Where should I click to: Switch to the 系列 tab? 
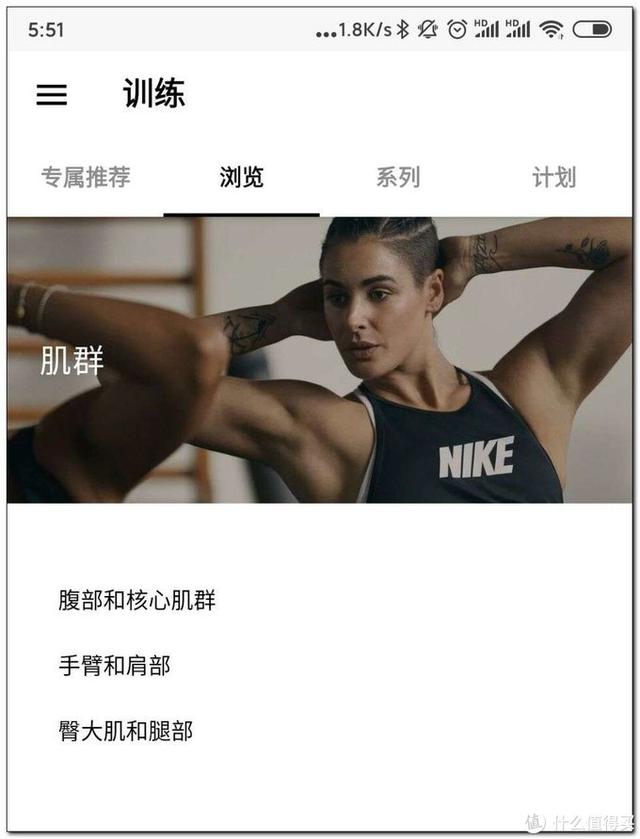[x=397, y=178]
